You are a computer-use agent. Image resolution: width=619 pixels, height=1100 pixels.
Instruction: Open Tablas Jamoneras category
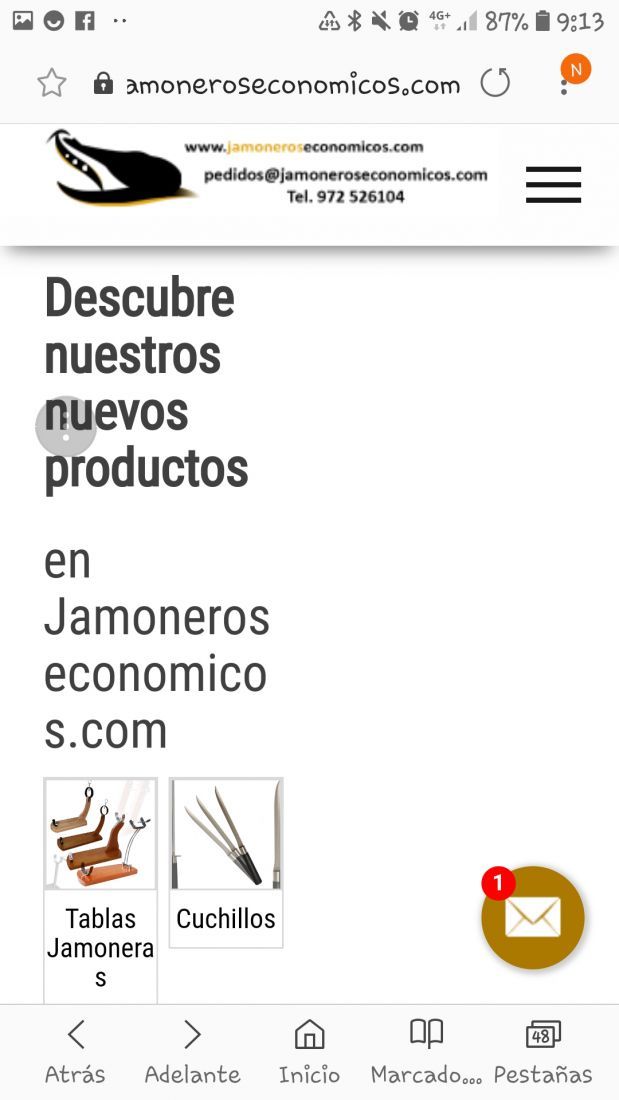(x=100, y=890)
